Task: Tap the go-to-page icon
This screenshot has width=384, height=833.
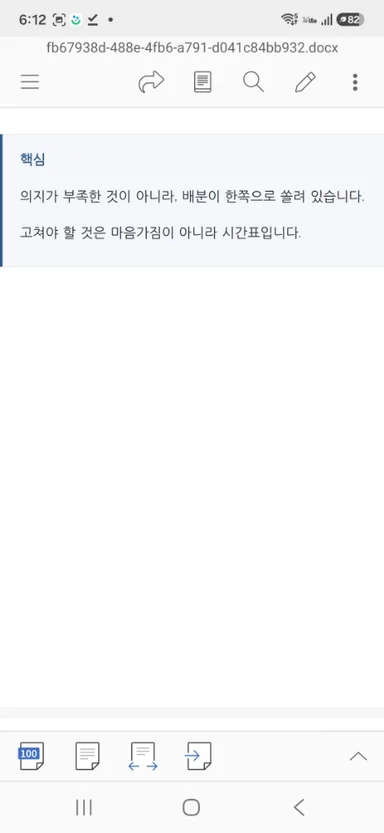Action: (198, 756)
